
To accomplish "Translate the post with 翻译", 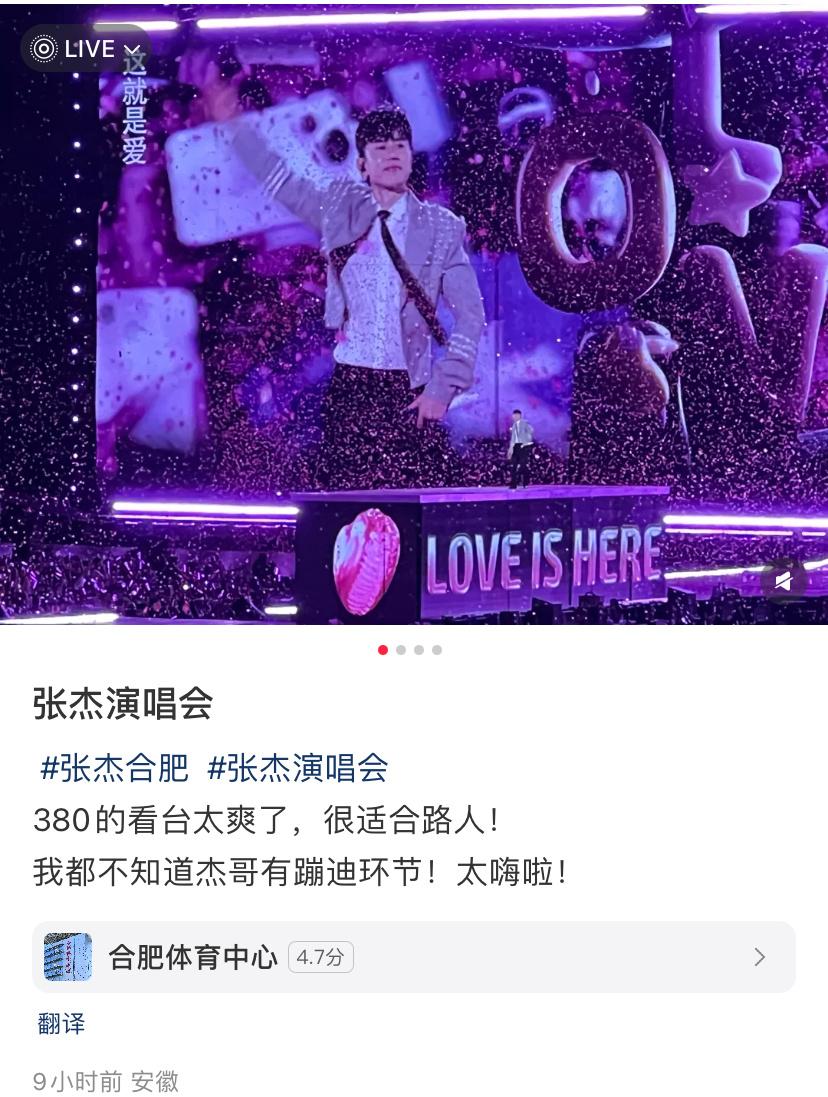I will click(x=61, y=1023).
